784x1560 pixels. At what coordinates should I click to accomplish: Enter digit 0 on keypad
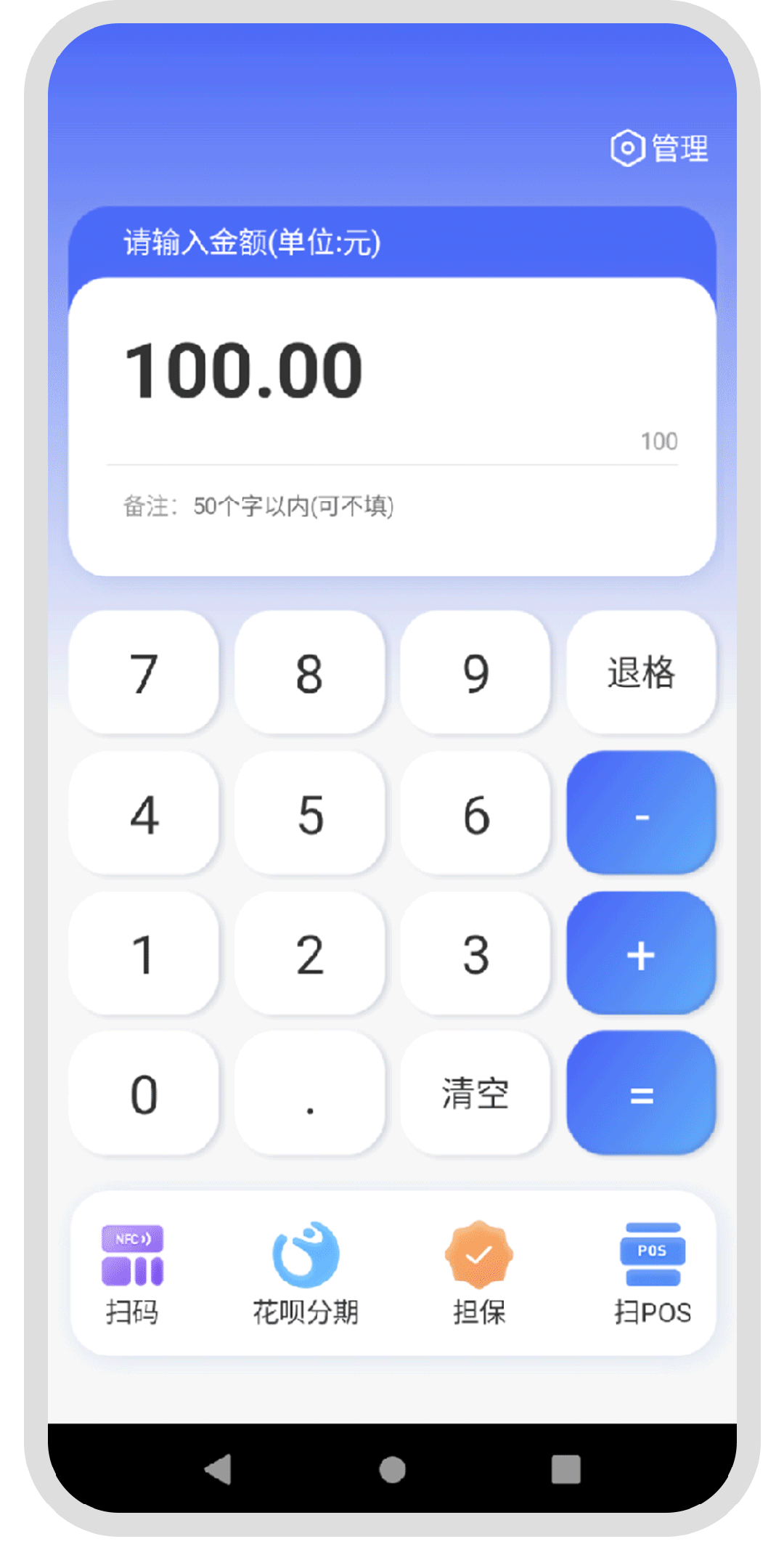click(144, 1094)
